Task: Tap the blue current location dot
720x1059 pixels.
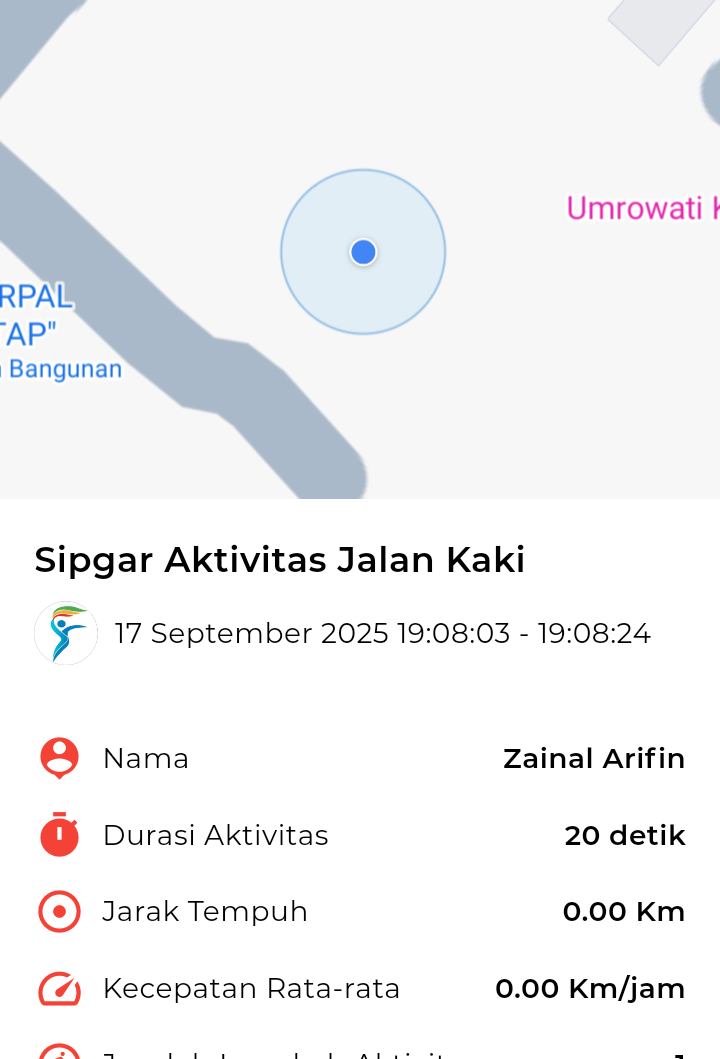Action: pyautogui.click(x=363, y=252)
